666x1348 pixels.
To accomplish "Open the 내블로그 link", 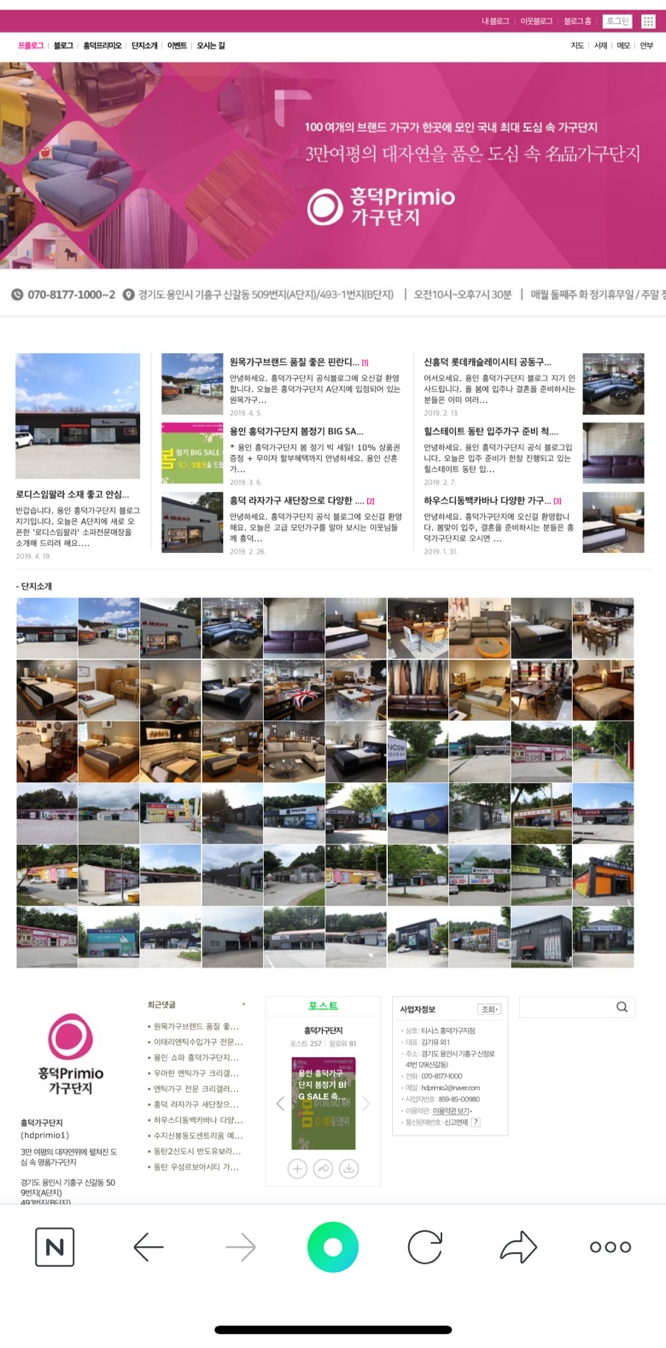I will [495, 21].
